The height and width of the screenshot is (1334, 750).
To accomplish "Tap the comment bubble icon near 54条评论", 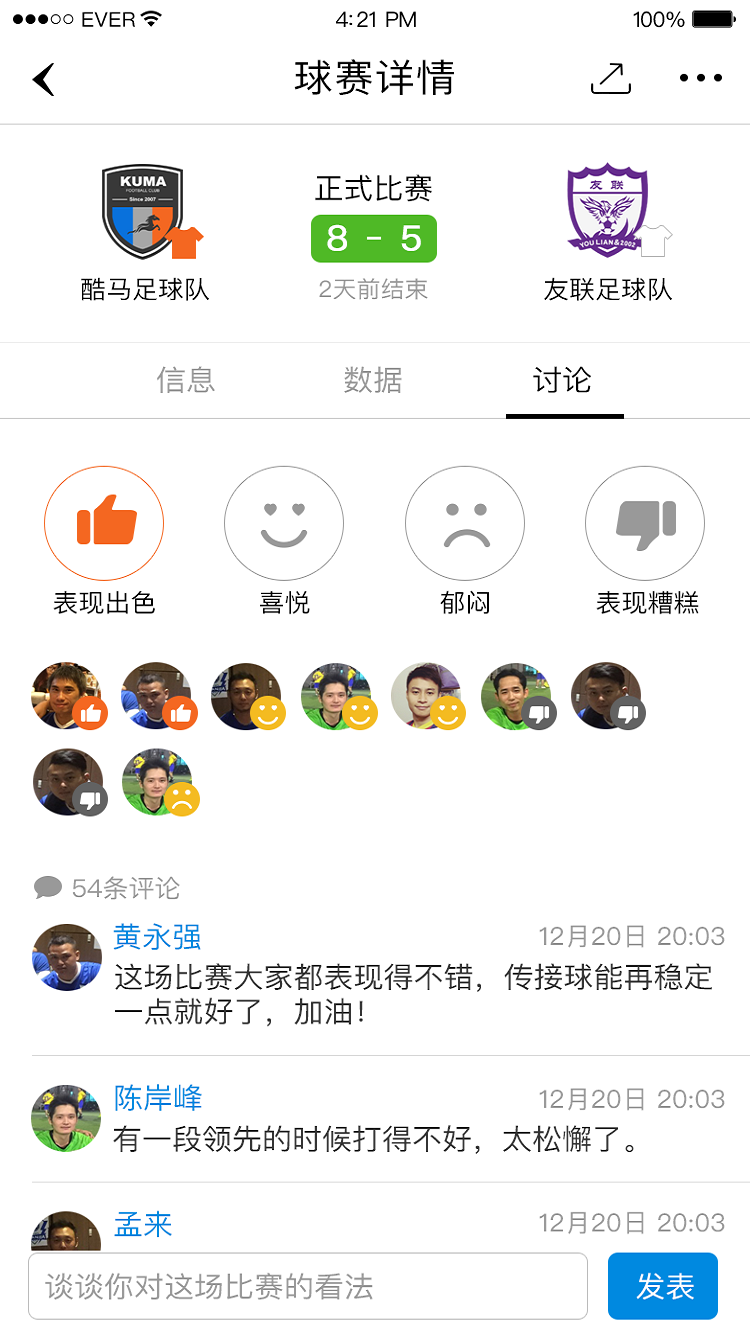I will [46, 884].
